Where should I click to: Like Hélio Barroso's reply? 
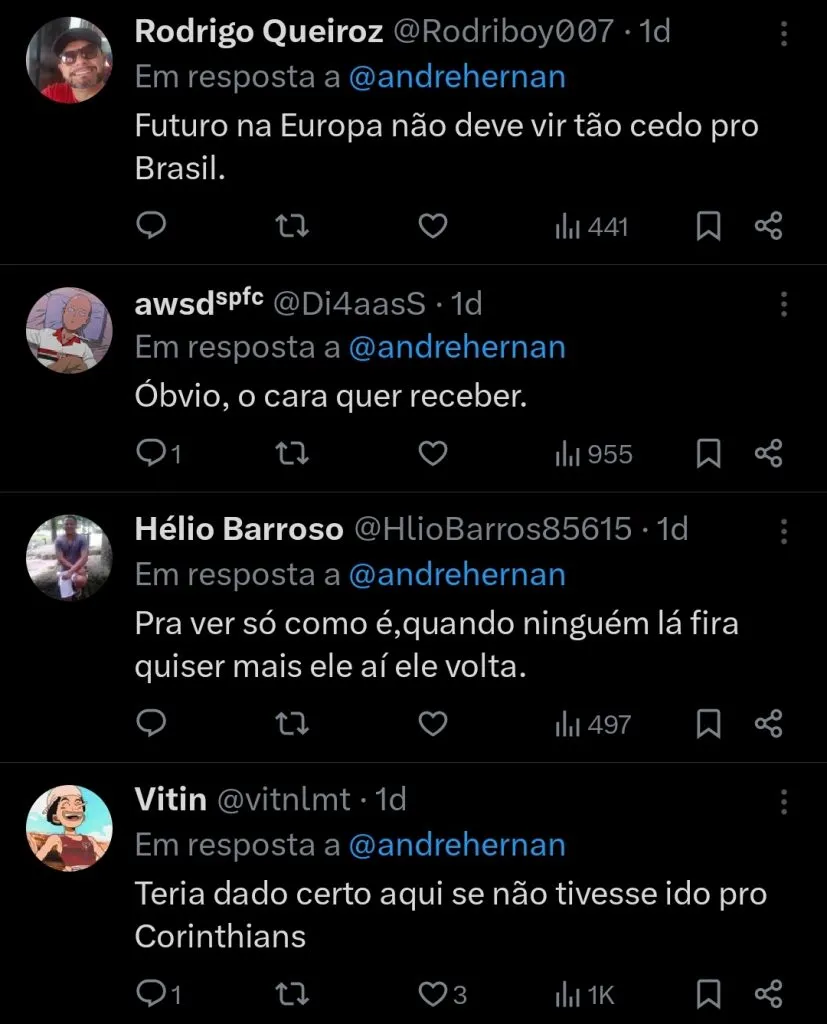tap(432, 723)
